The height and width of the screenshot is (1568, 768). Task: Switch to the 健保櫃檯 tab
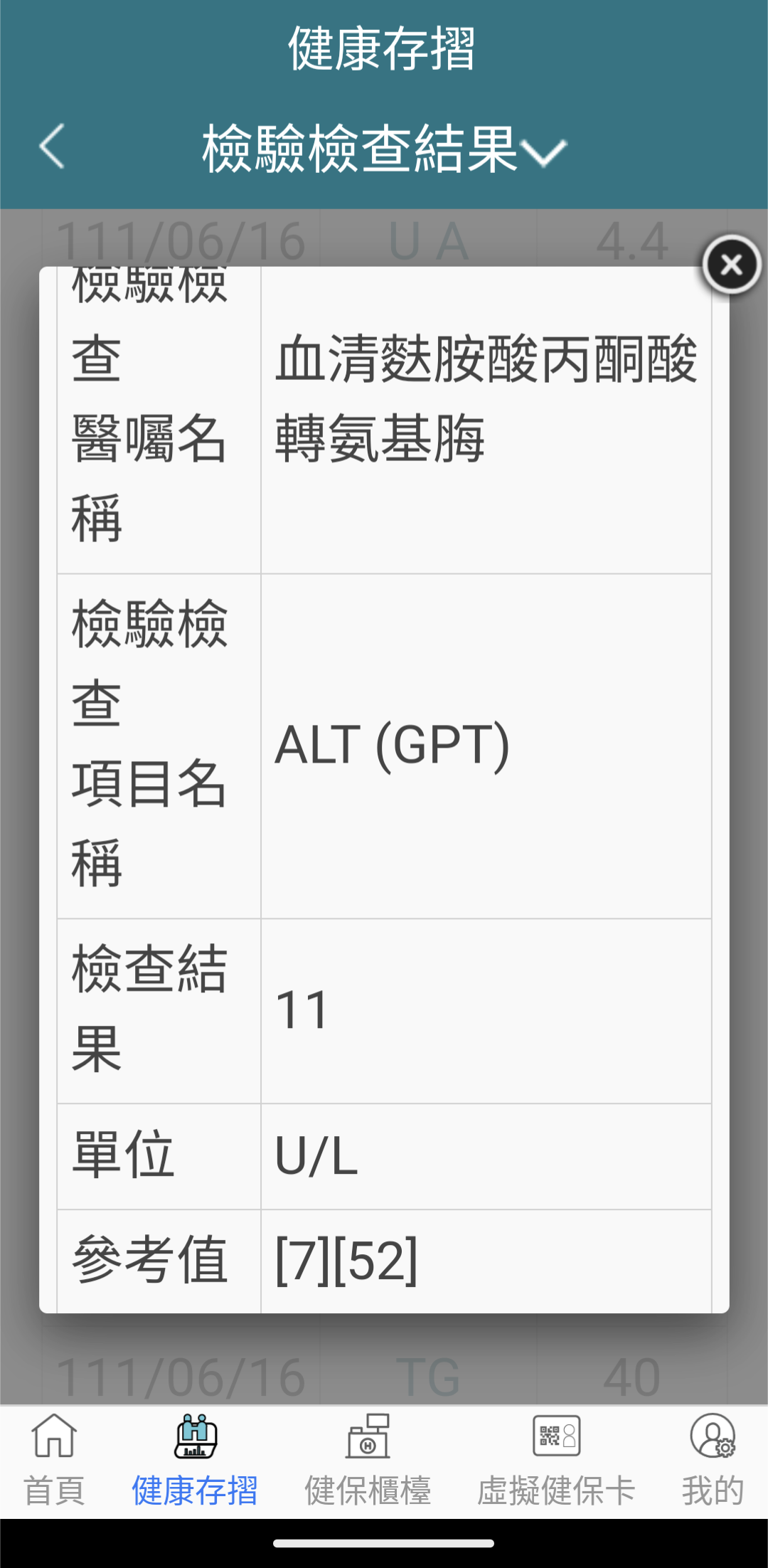coord(368,1461)
